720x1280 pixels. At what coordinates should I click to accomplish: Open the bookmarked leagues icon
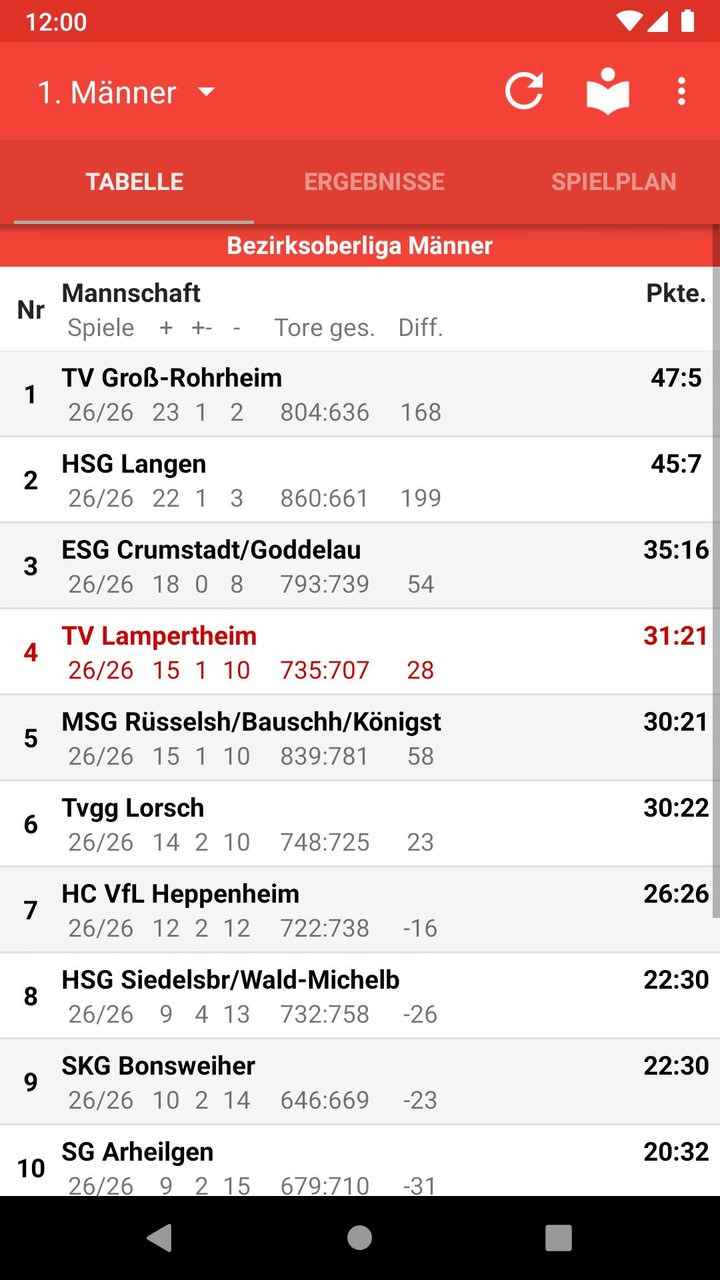pyautogui.click(x=608, y=91)
